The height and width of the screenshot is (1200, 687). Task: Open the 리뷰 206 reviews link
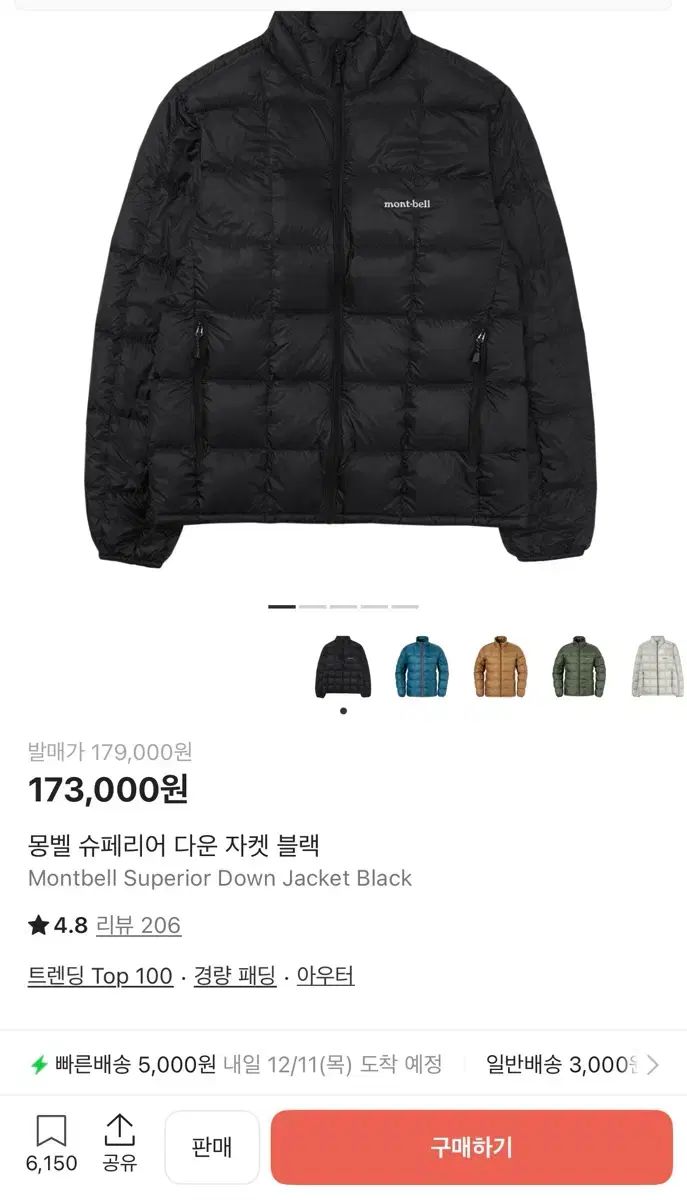[138, 925]
